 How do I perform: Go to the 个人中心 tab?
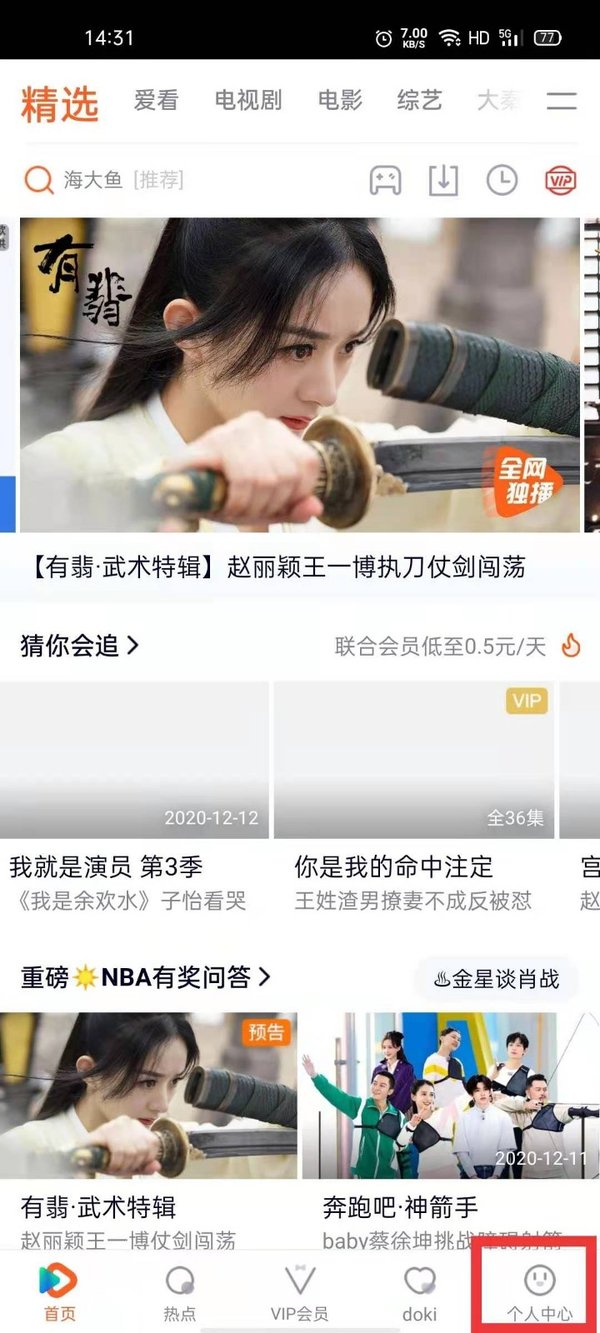click(x=539, y=1290)
